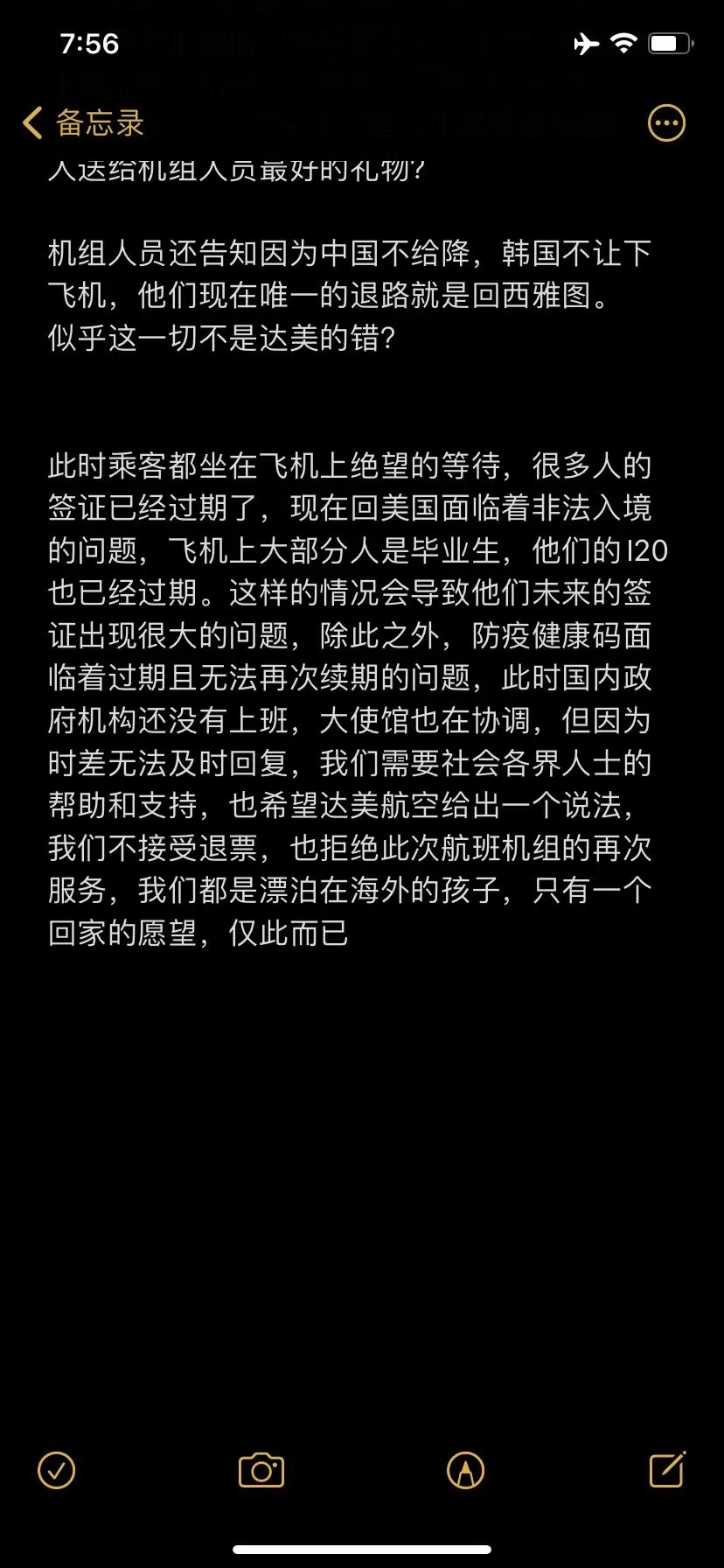Add a checklist to the note
The width and height of the screenshot is (724, 1568).
pyautogui.click(x=57, y=1470)
